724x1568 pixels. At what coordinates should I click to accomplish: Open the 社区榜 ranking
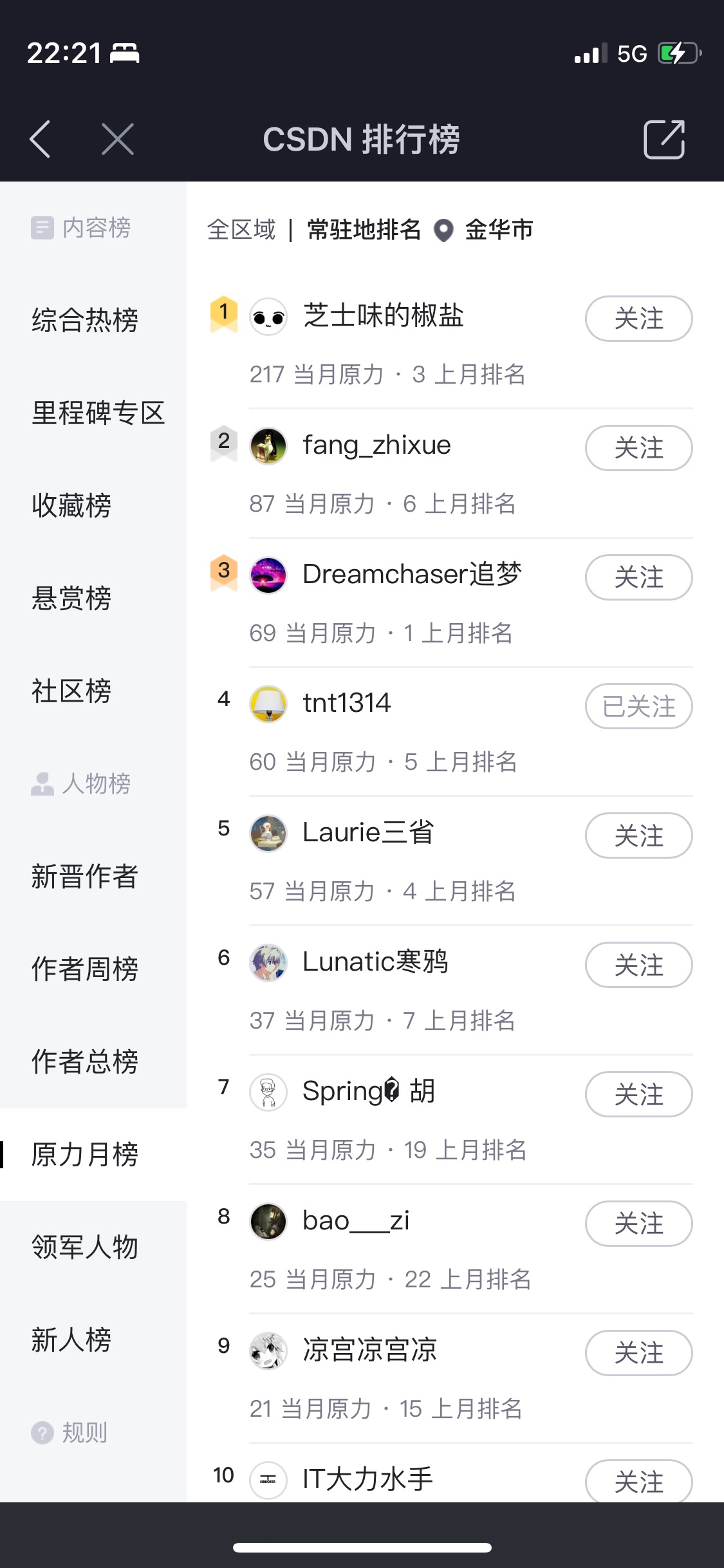coord(71,691)
